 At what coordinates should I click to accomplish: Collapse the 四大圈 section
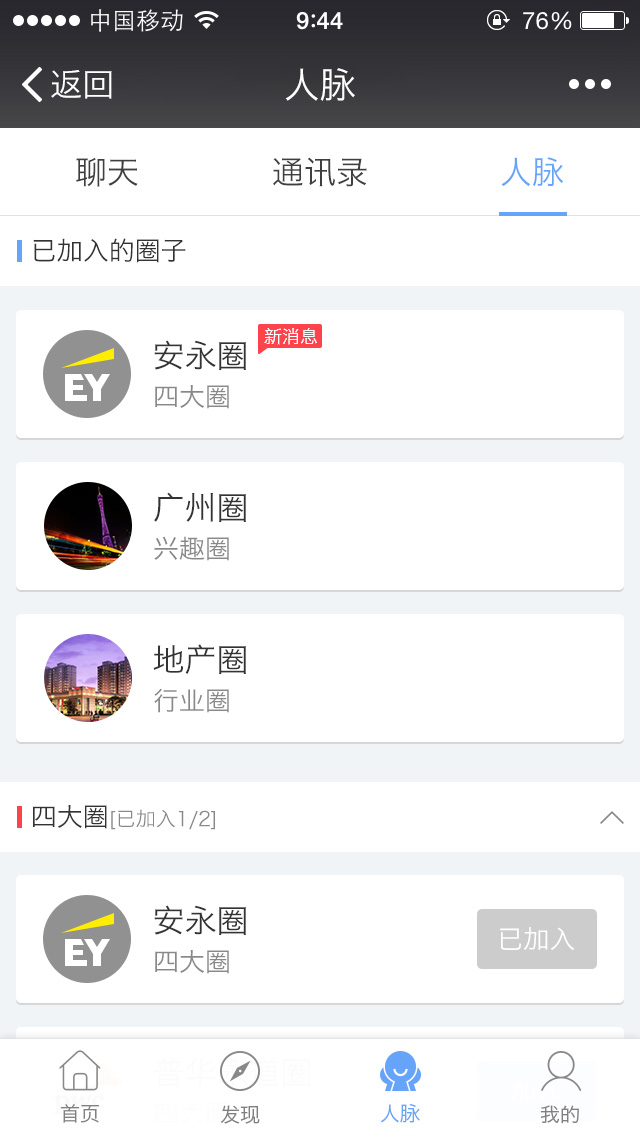coord(612,818)
